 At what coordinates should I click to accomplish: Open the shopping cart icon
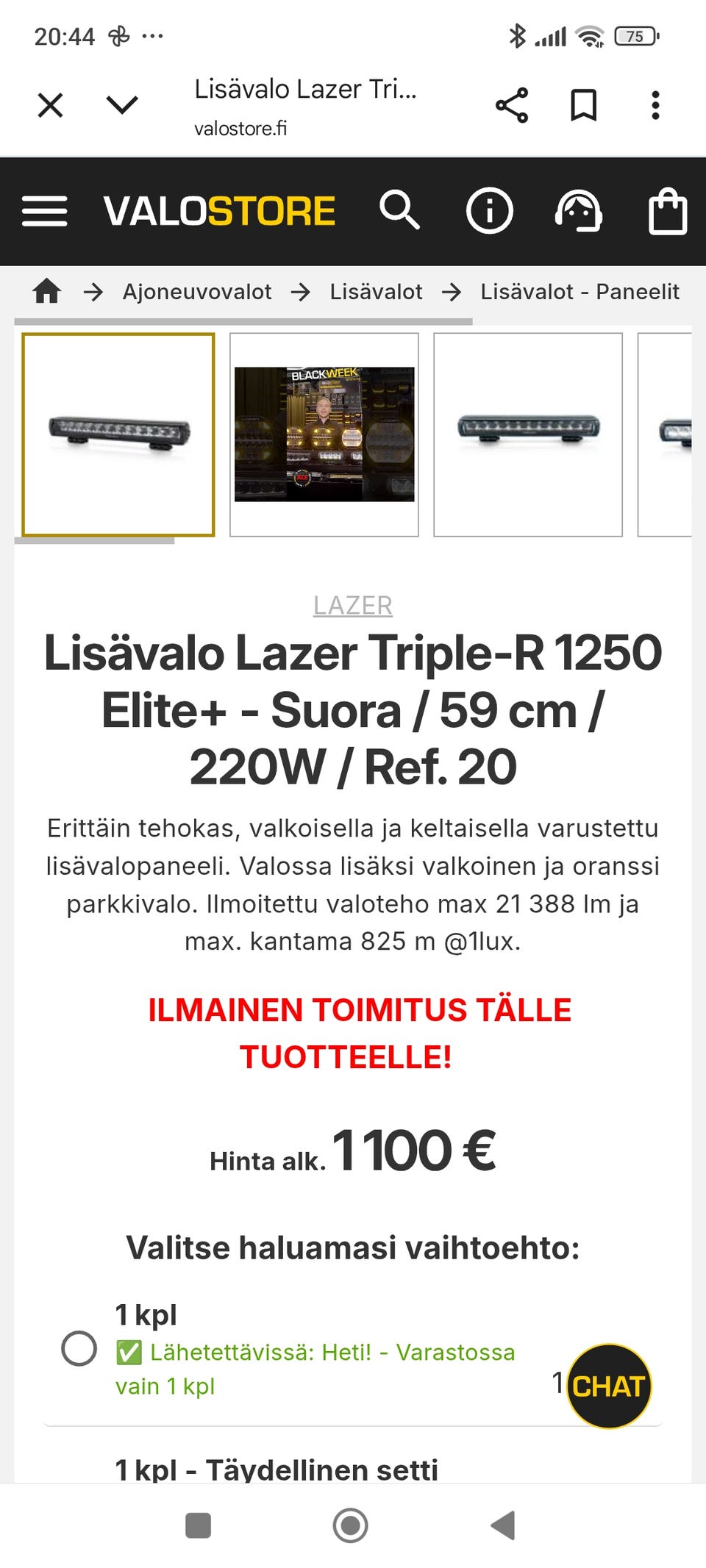(666, 211)
